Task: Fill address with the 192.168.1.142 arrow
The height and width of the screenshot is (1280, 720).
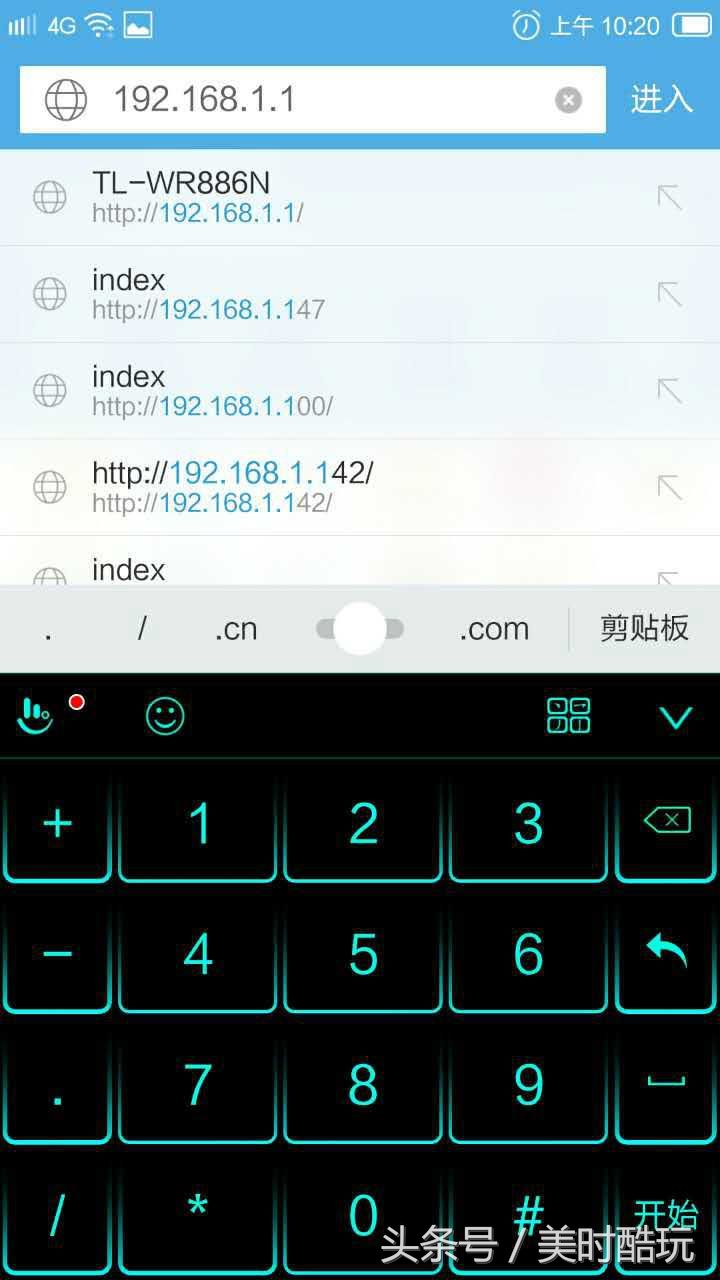Action: [669, 487]
